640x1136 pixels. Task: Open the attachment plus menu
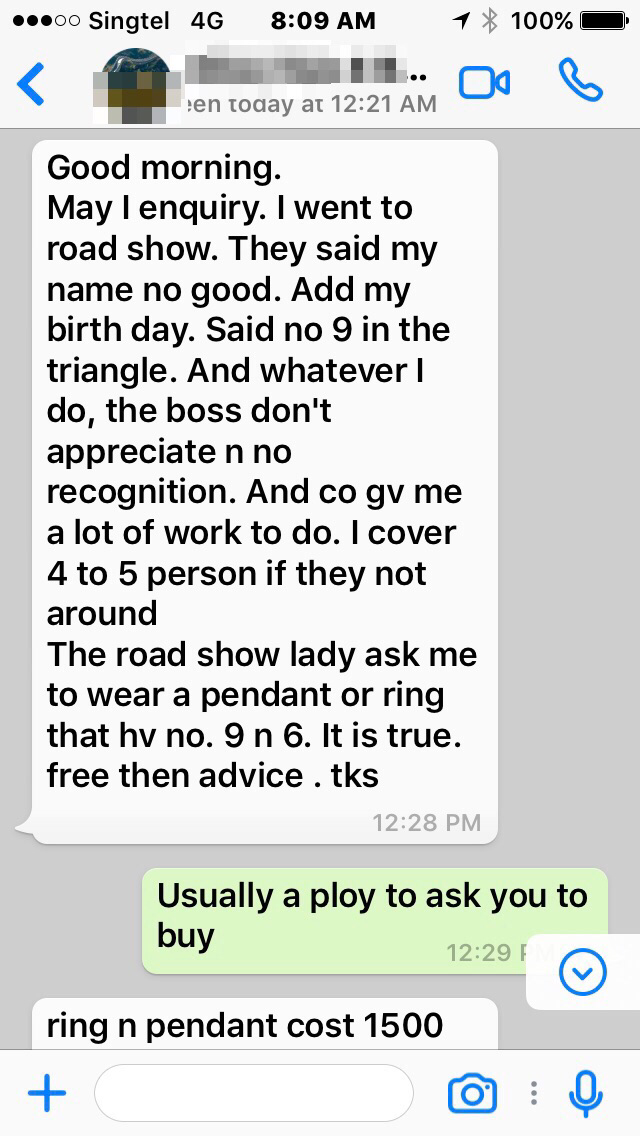47,1092
